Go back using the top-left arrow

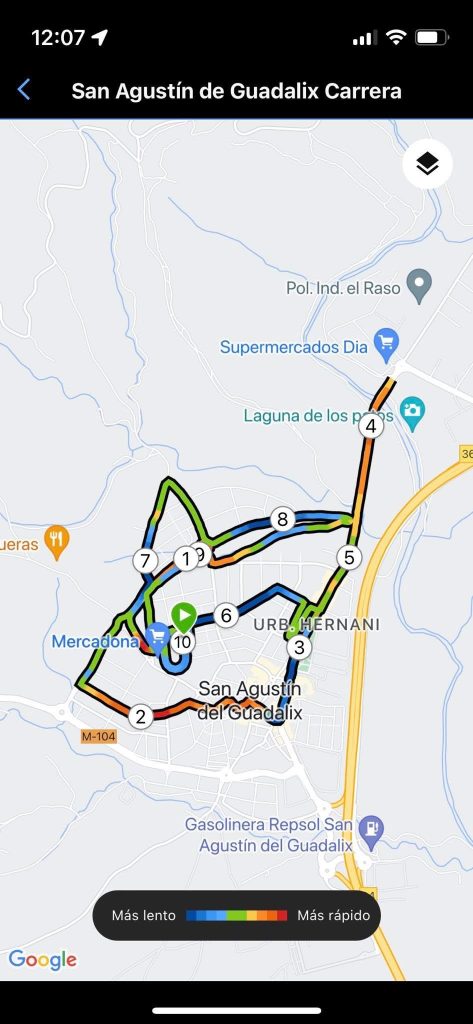point(24,89)
